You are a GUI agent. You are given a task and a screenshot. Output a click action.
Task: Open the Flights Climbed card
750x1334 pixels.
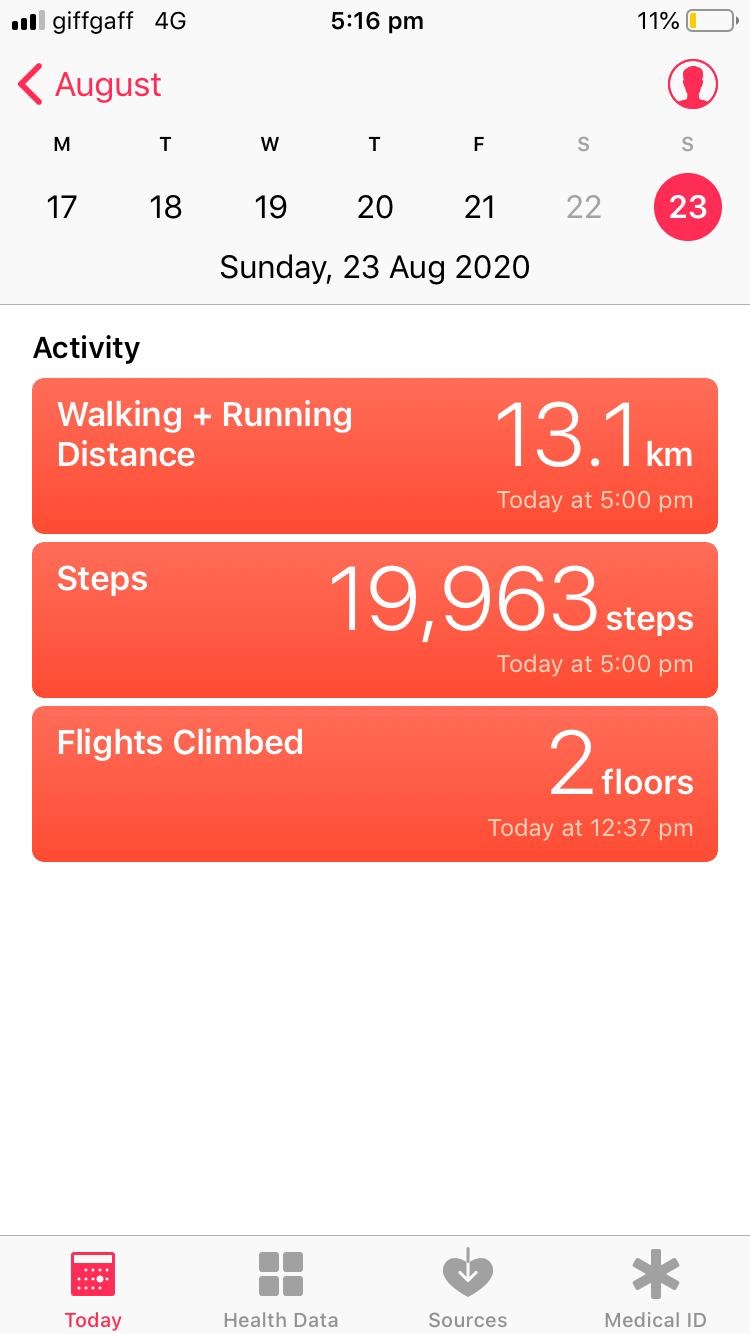375,784
